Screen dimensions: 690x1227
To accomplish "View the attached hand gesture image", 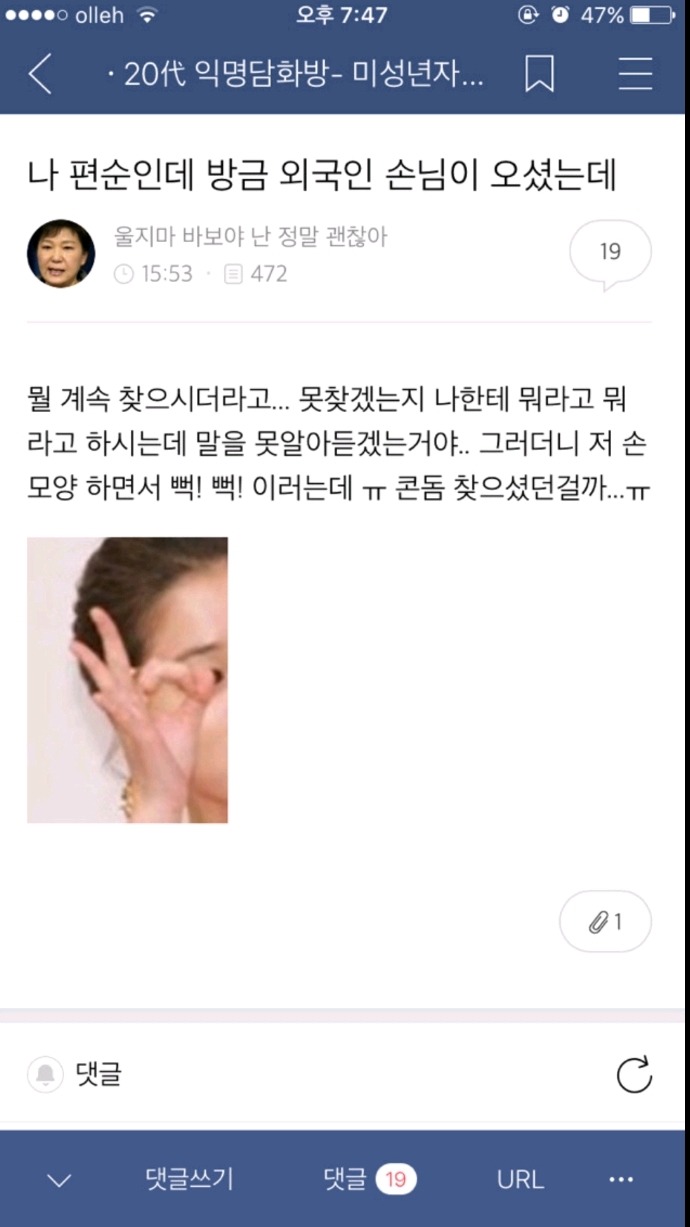I will (127, 680).
